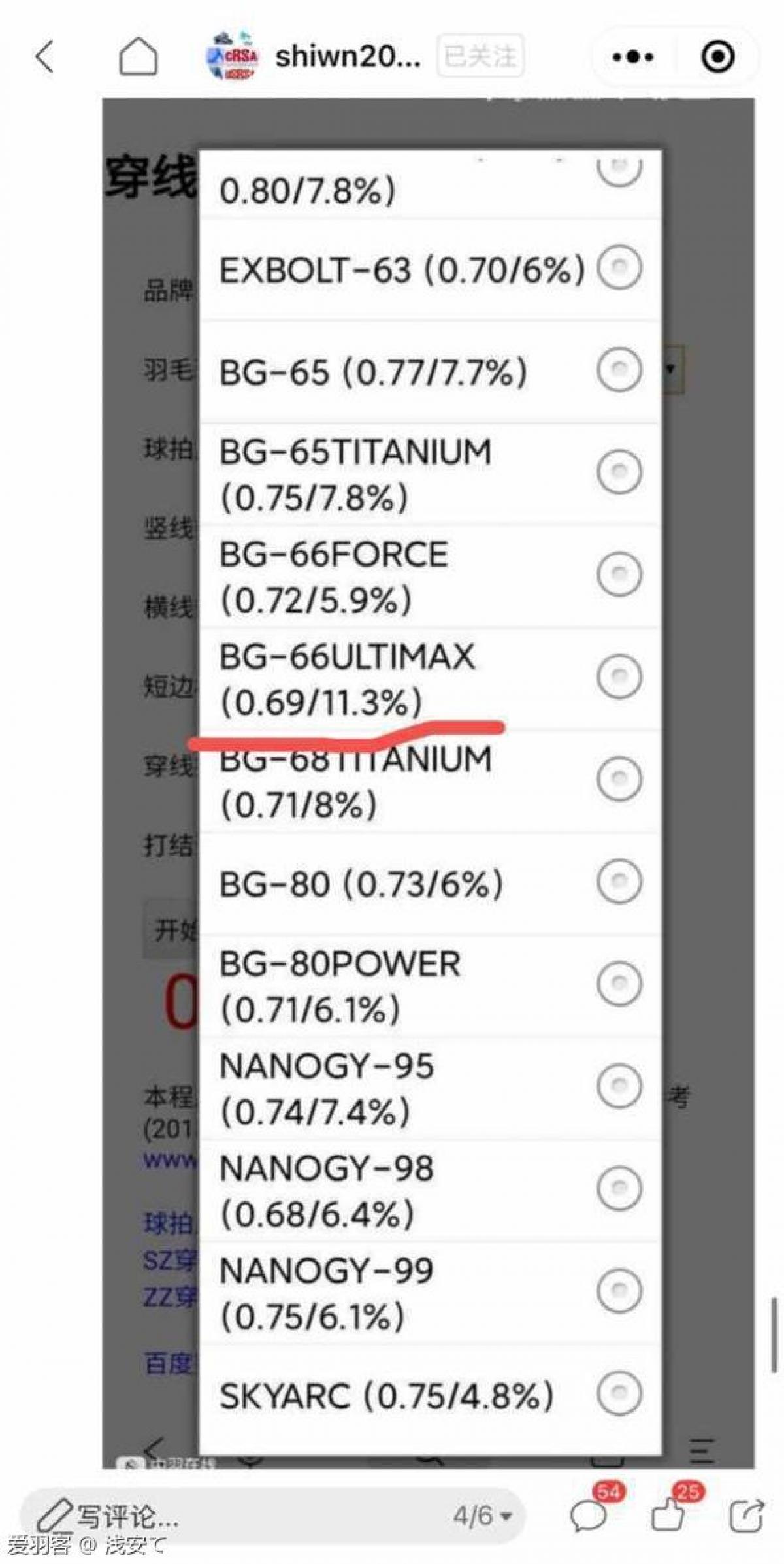Image resolution: width=784 pixels, height=1564 pixels.
Task: Open the 4/6 page selector
Action: click(x=482, y=1515)
